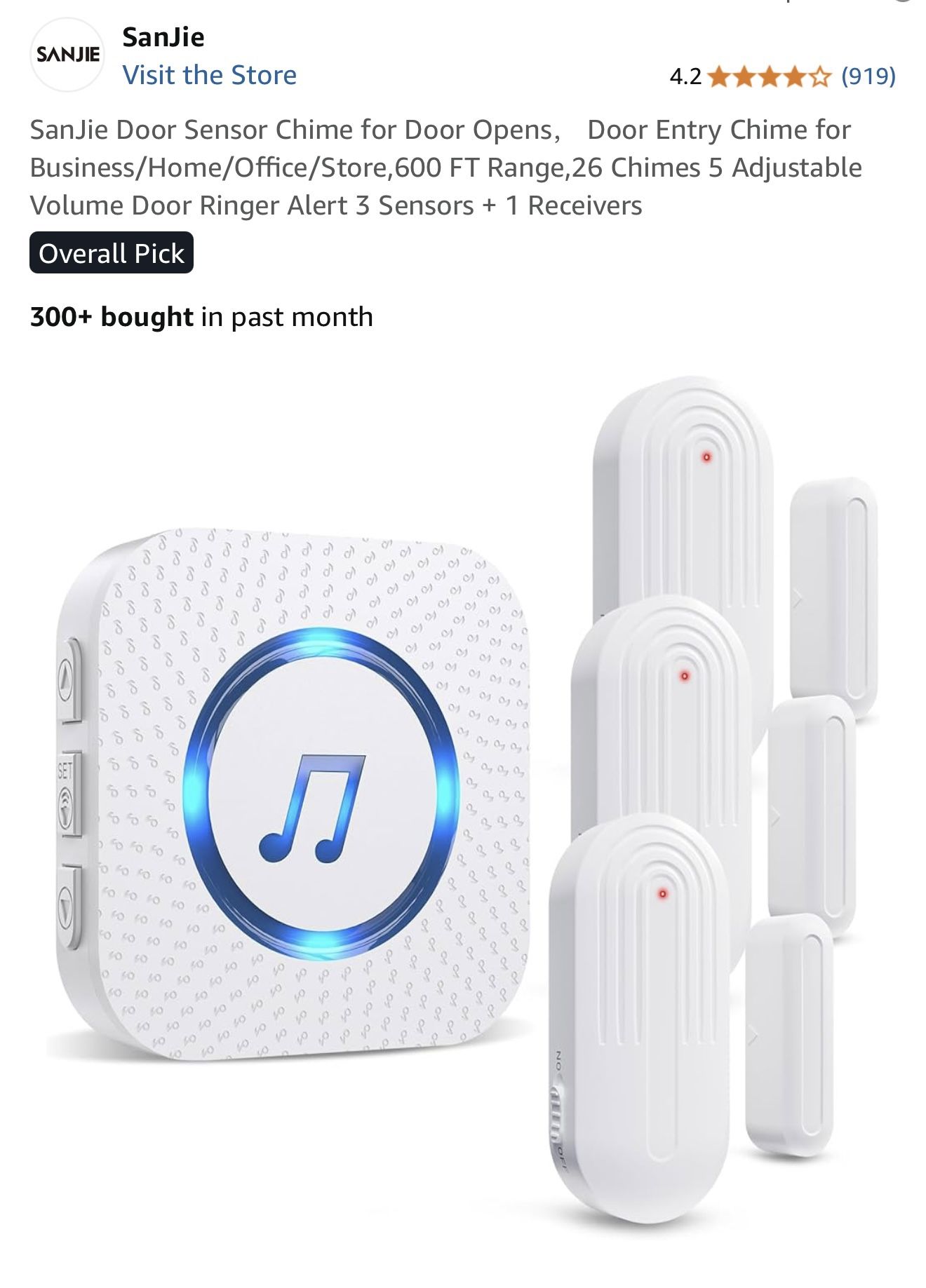Open the door chime product image

tap(463, 806)
